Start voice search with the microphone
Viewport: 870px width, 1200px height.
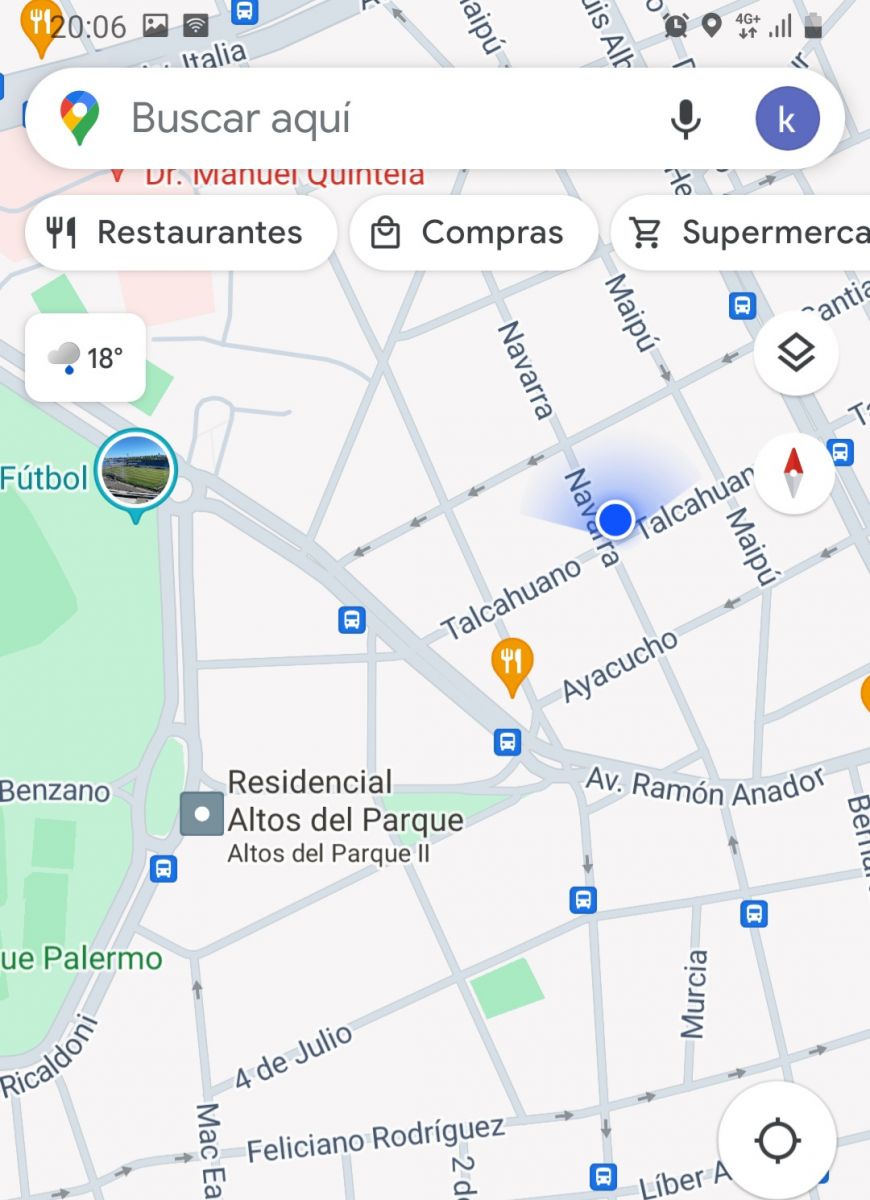click(685, 118)
